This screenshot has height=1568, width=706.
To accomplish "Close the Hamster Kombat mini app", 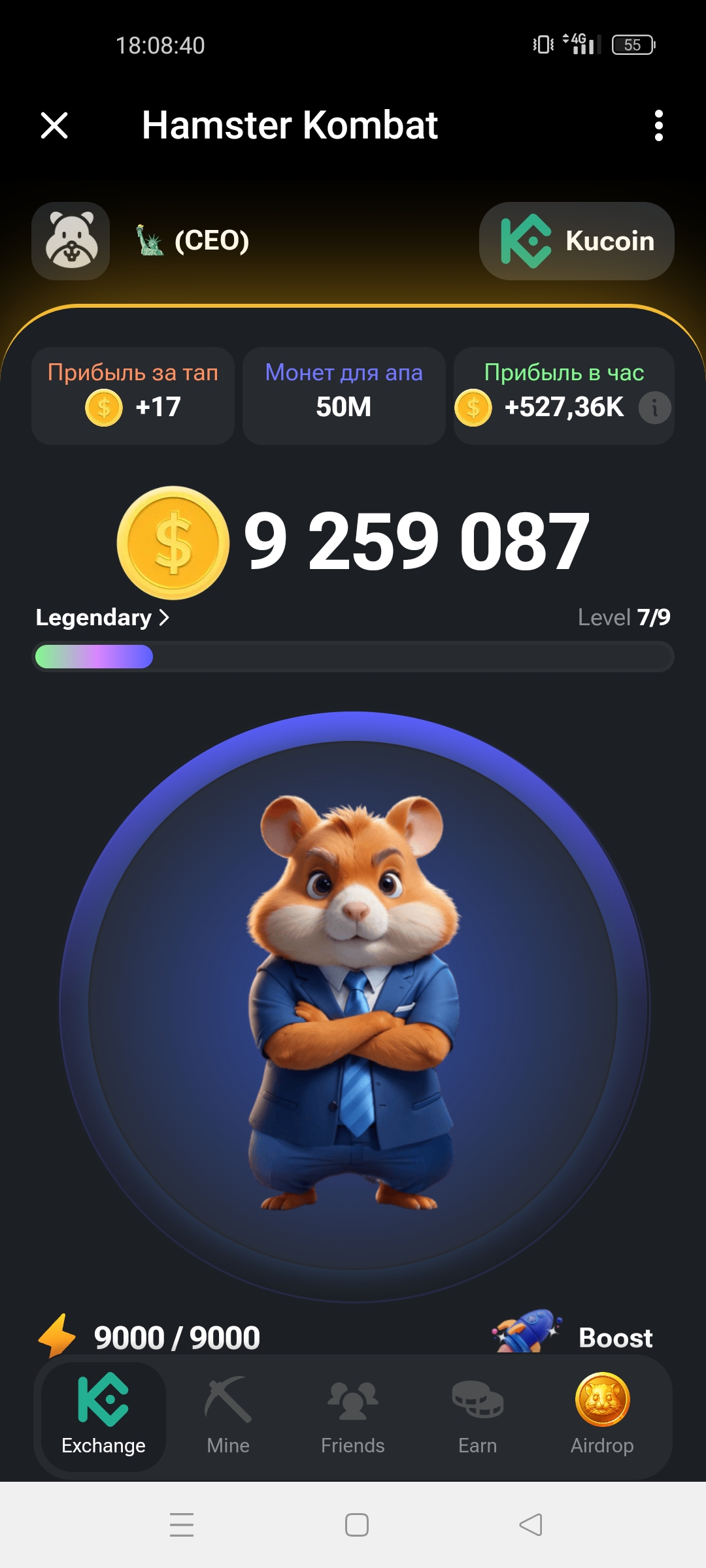I will 54,125.
